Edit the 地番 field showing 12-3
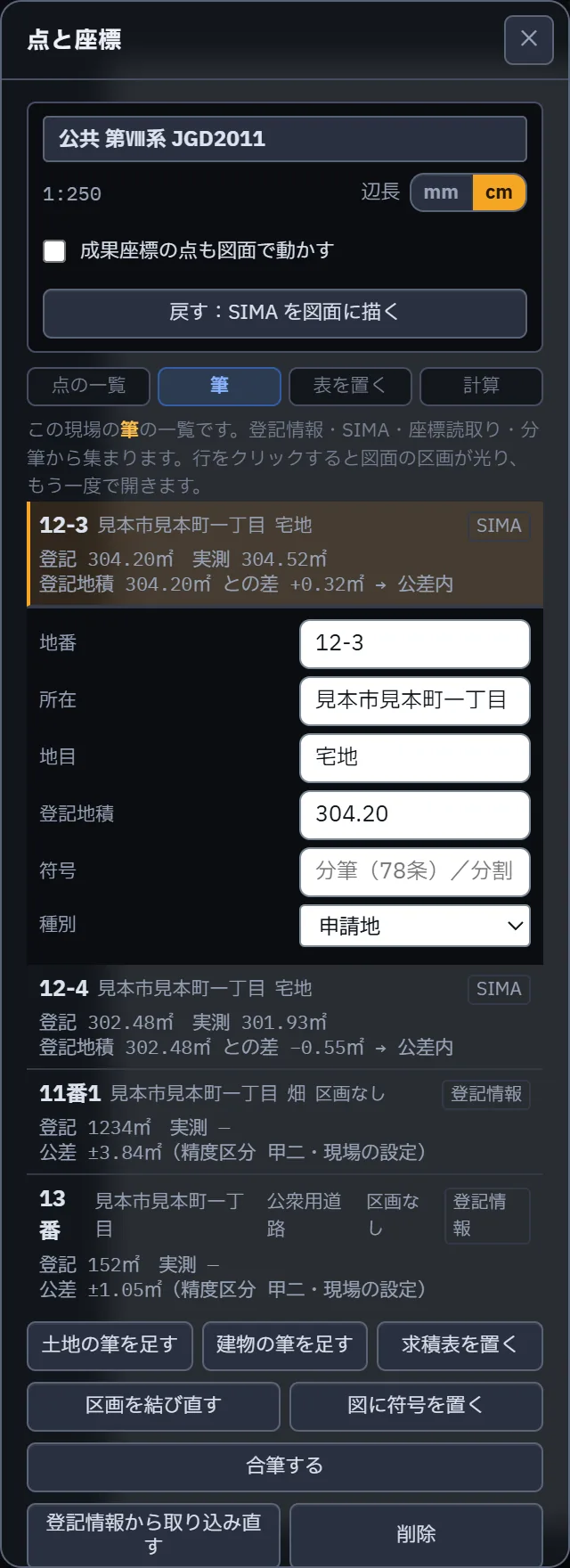 [x=415, y=644]
